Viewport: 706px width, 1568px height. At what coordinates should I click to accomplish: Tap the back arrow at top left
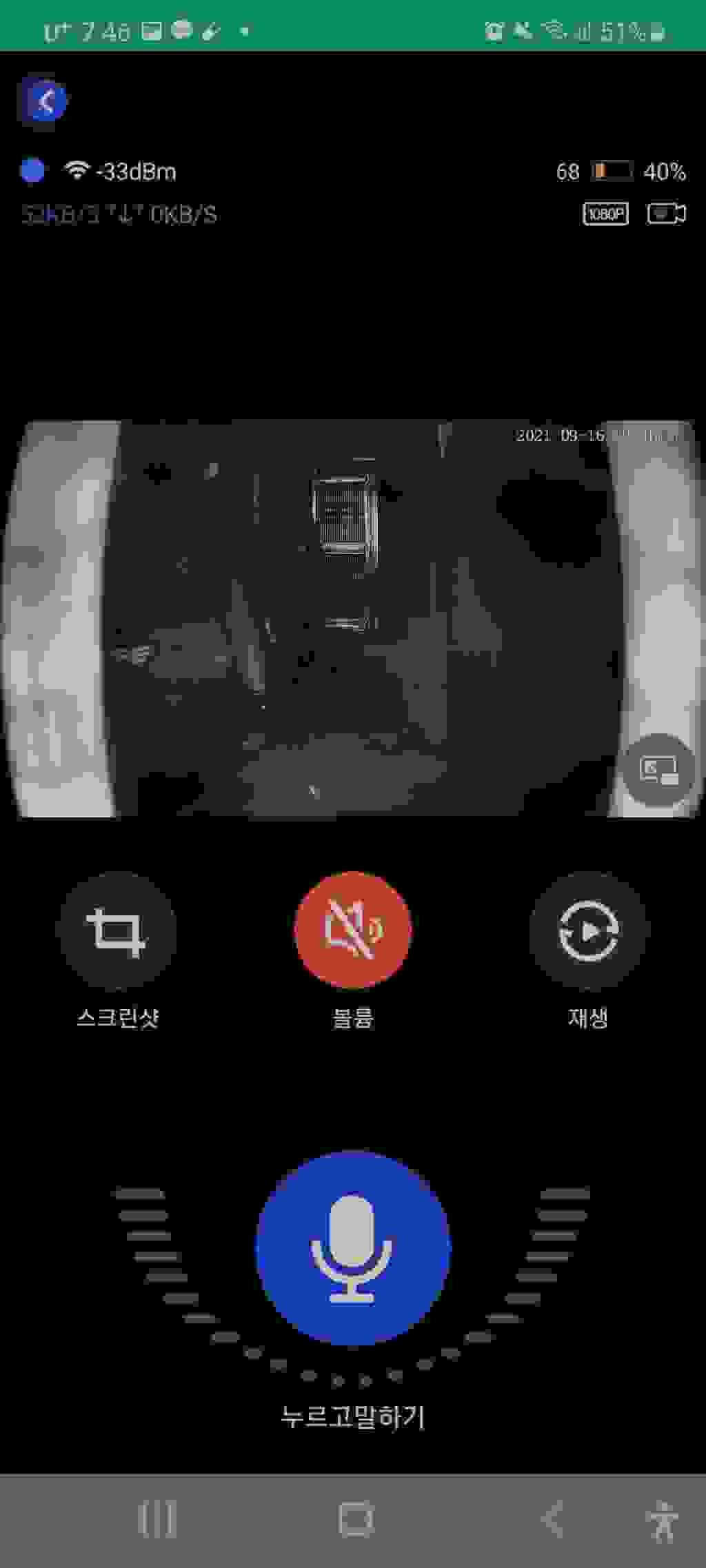(x=44, y=101)
